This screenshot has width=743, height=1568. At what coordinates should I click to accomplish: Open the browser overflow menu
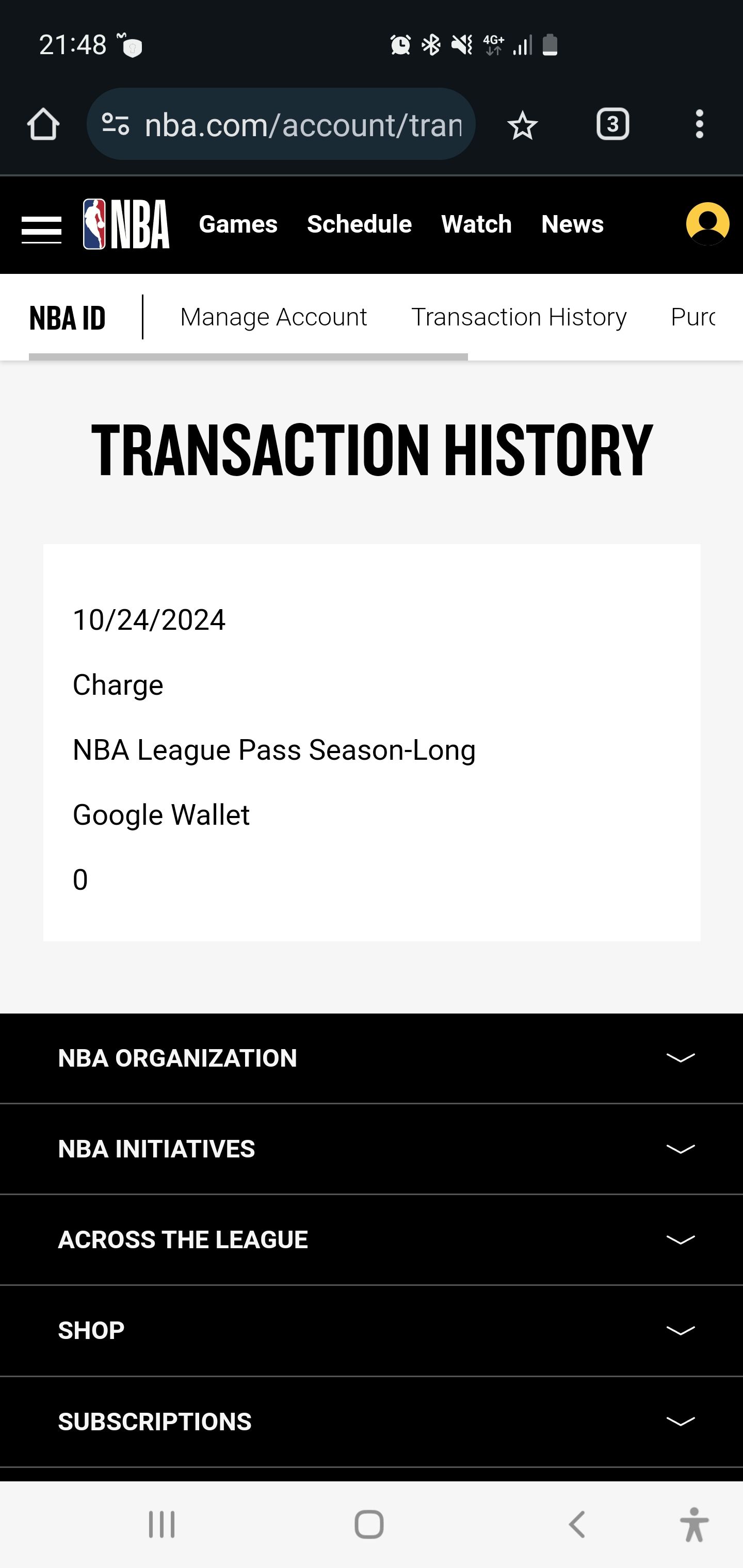(699, 125)
